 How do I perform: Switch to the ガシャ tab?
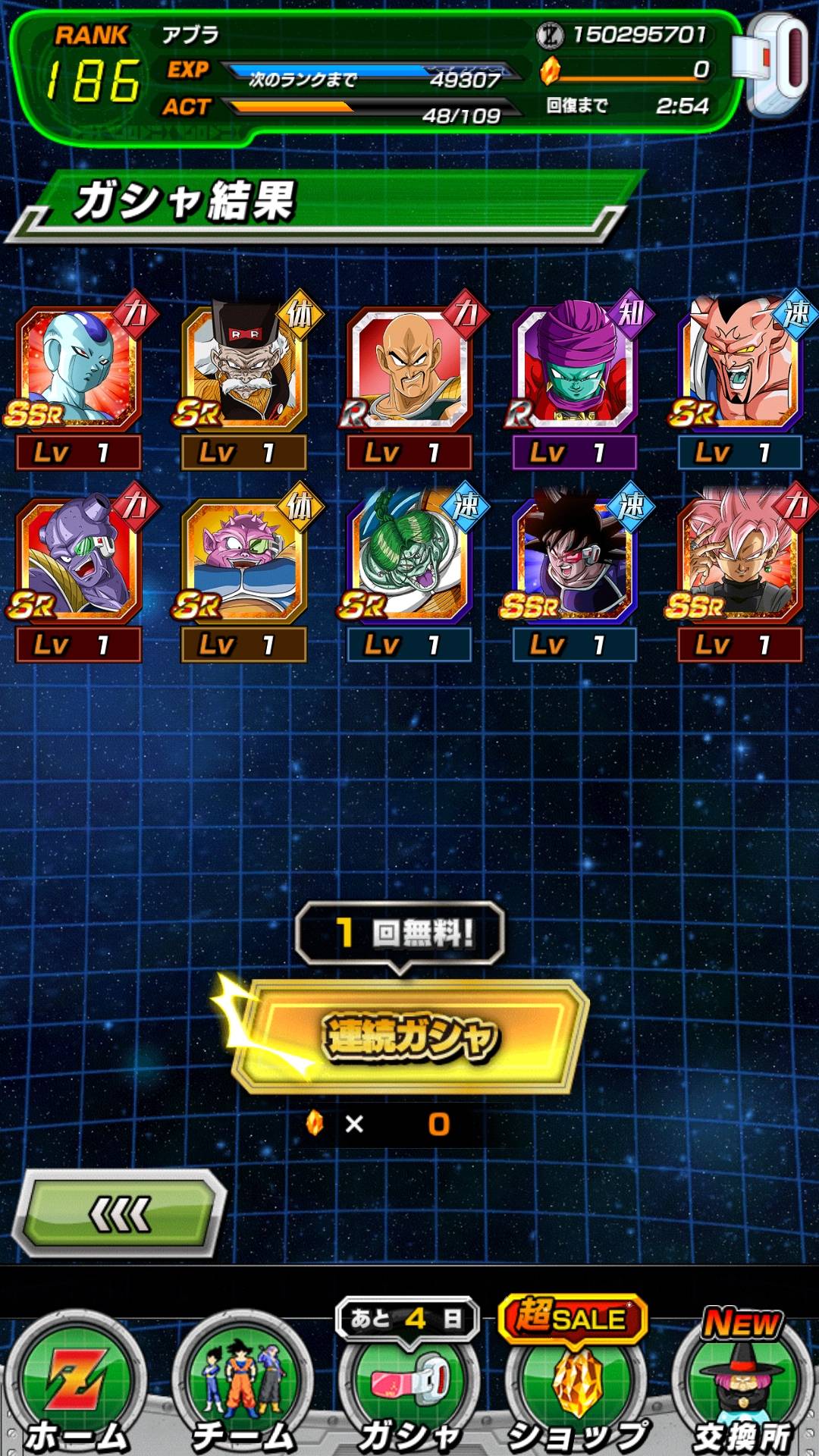point(409,1388)
